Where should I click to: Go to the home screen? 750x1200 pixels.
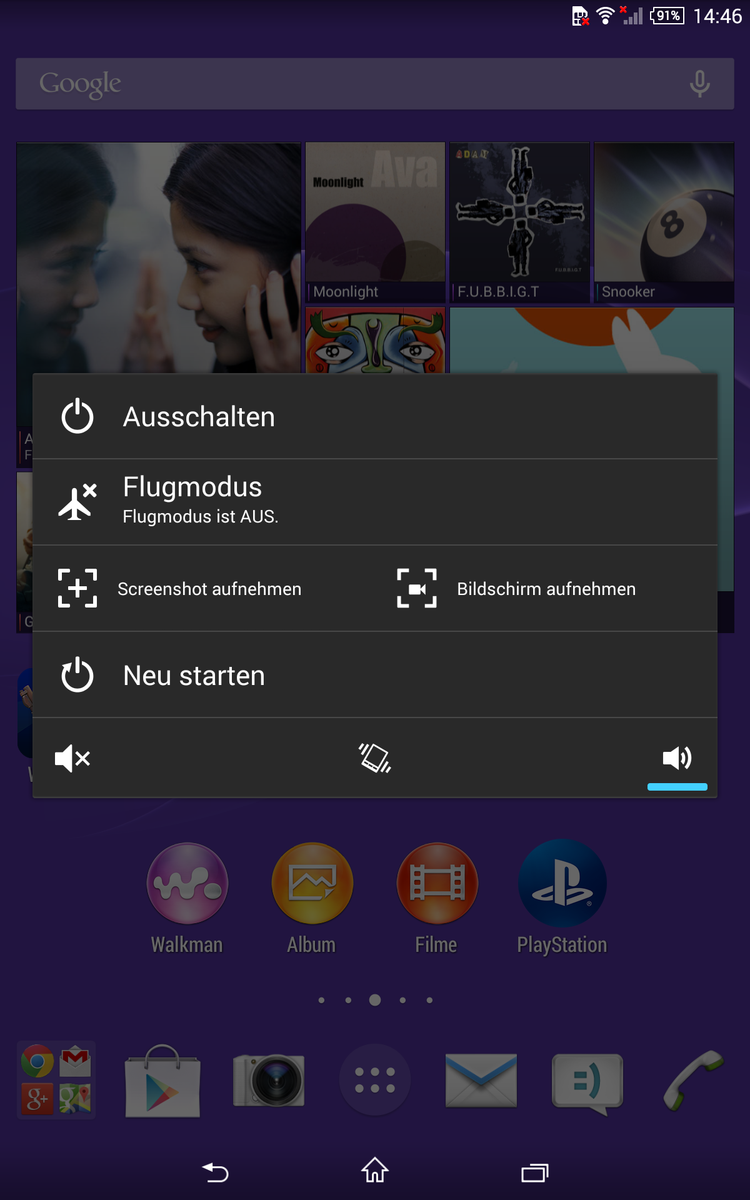click(x=375, y=1170)
